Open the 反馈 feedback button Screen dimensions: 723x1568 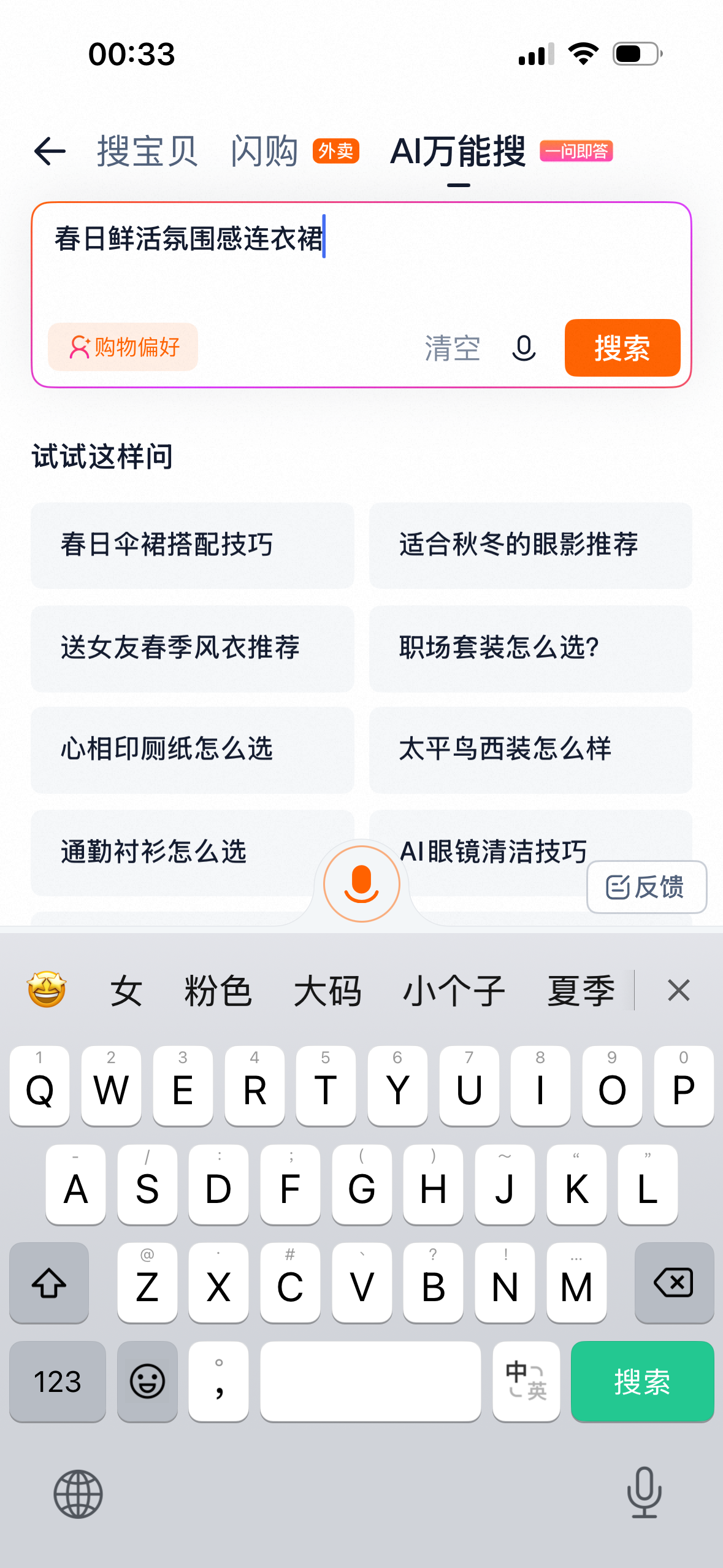(x=646, y=887)
